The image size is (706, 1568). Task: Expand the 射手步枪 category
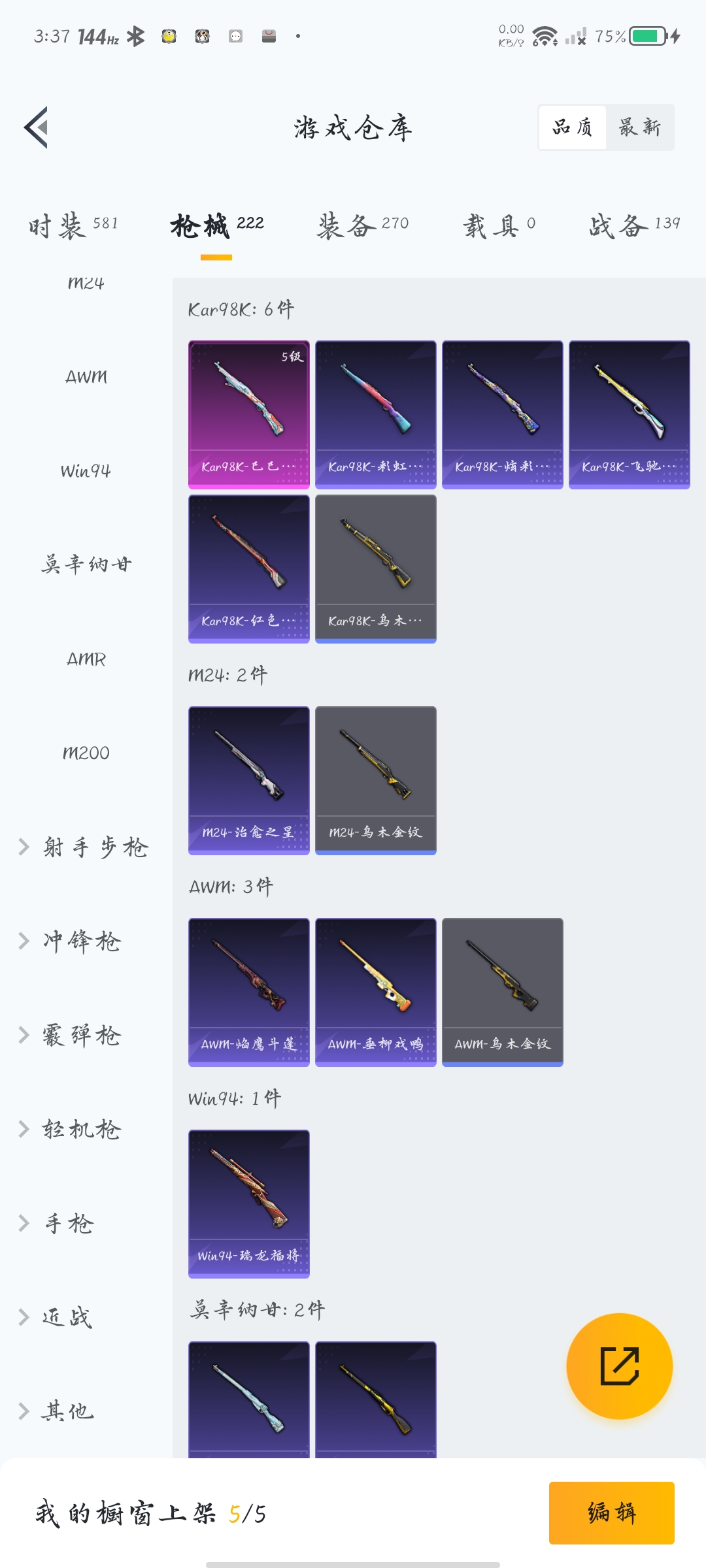(85, 847)
